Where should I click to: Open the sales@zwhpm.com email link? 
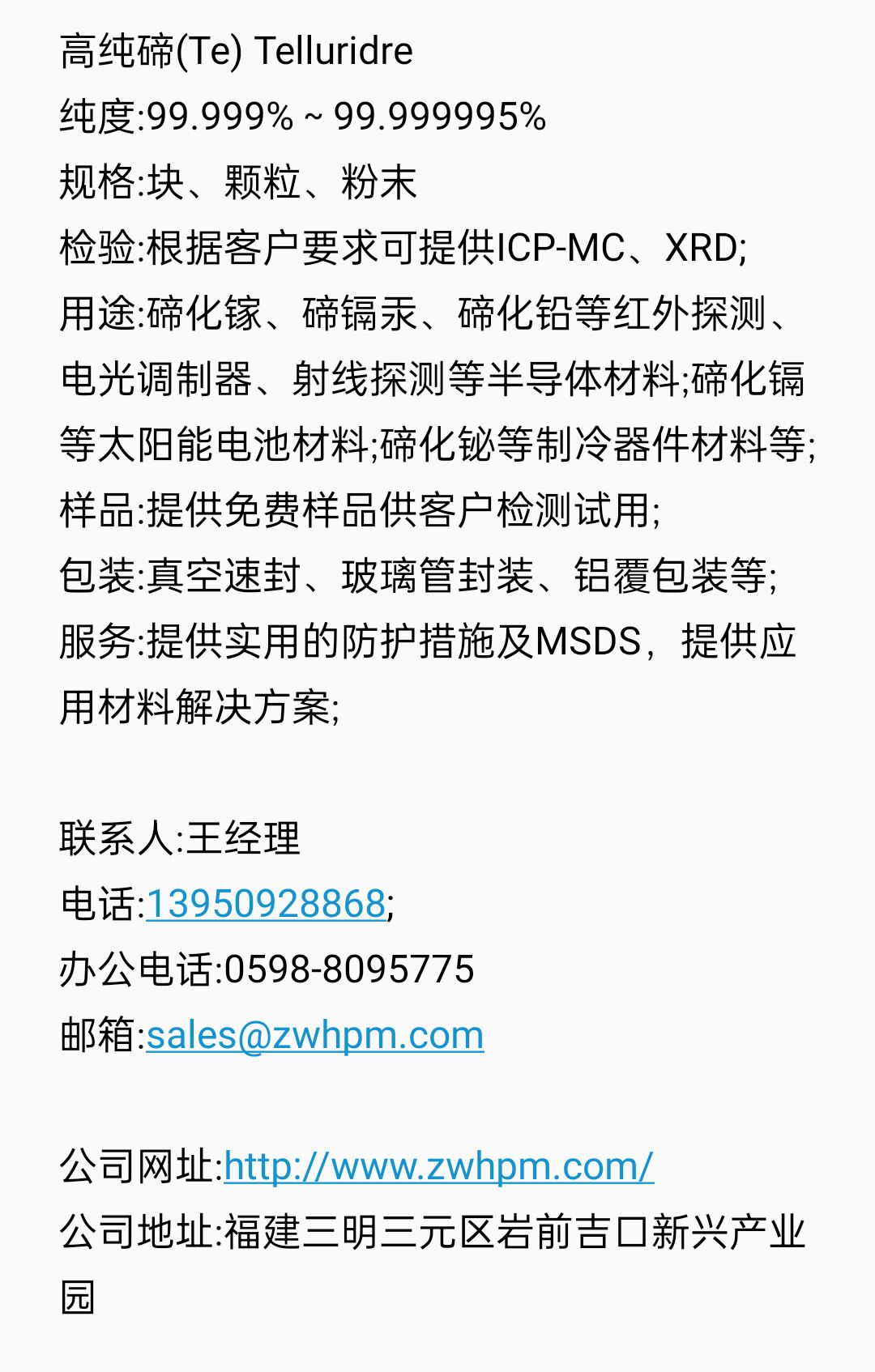[315, 1035]
